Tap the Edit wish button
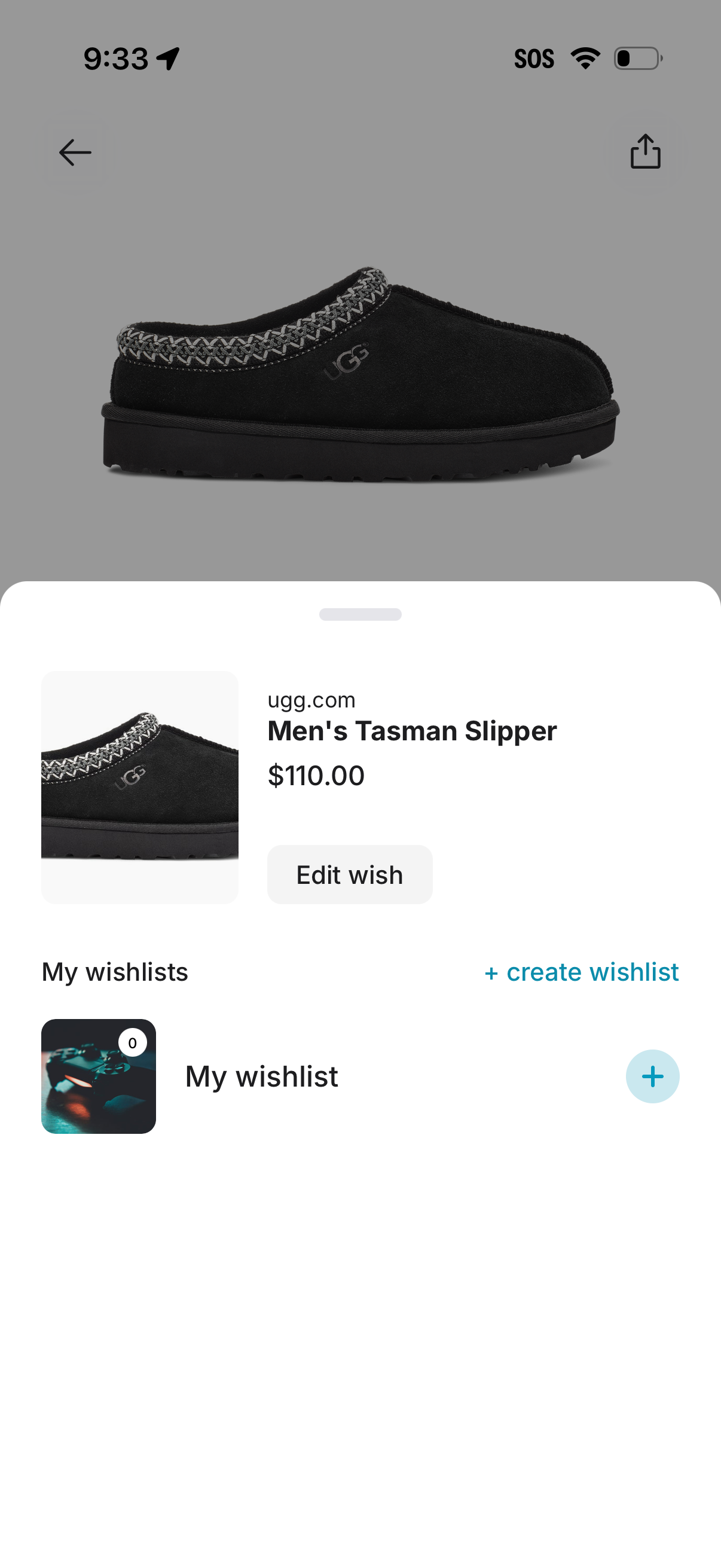The height and width of the screenshot is (1568, 721). 349,875
